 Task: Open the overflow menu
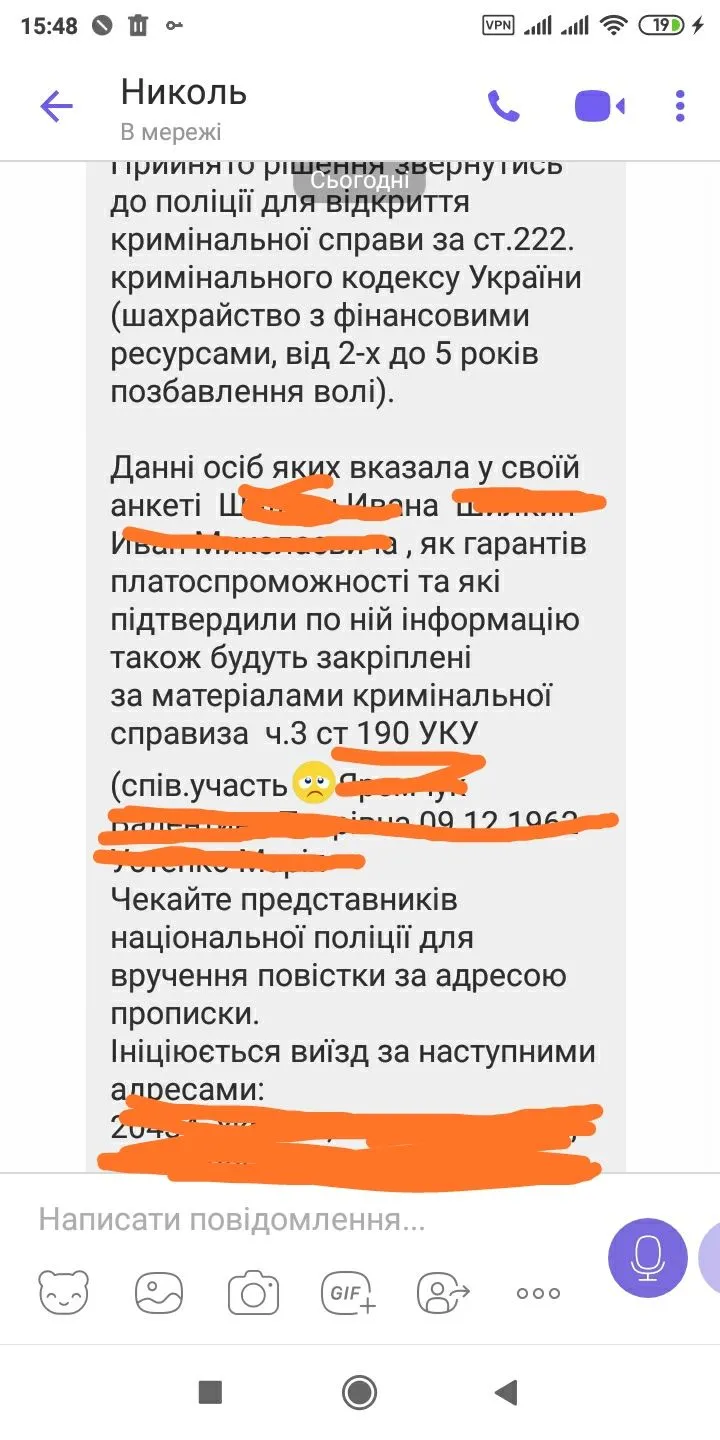[680, 106]
